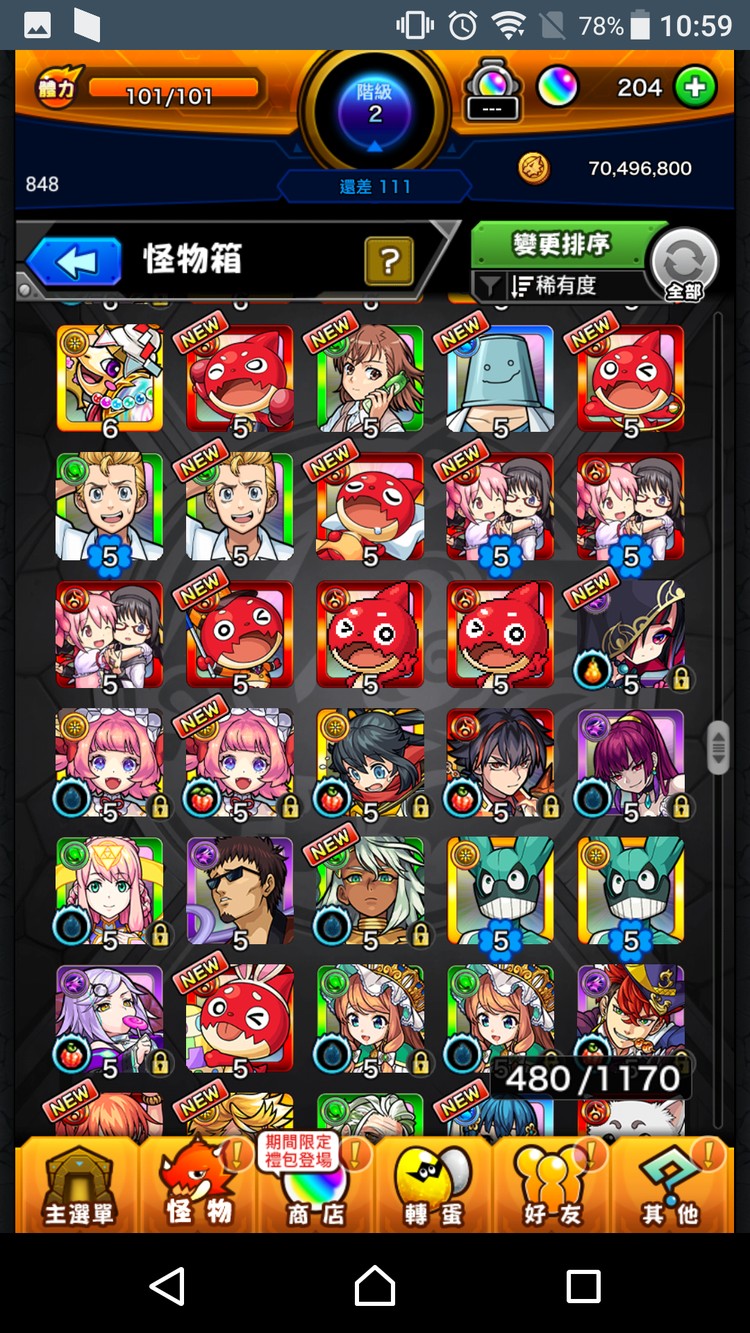The height and width of the screenshot is (1333, 750).
Task: Tap the 變更排序 sort button
Action: pyautogui.click(x=562, y=243)
